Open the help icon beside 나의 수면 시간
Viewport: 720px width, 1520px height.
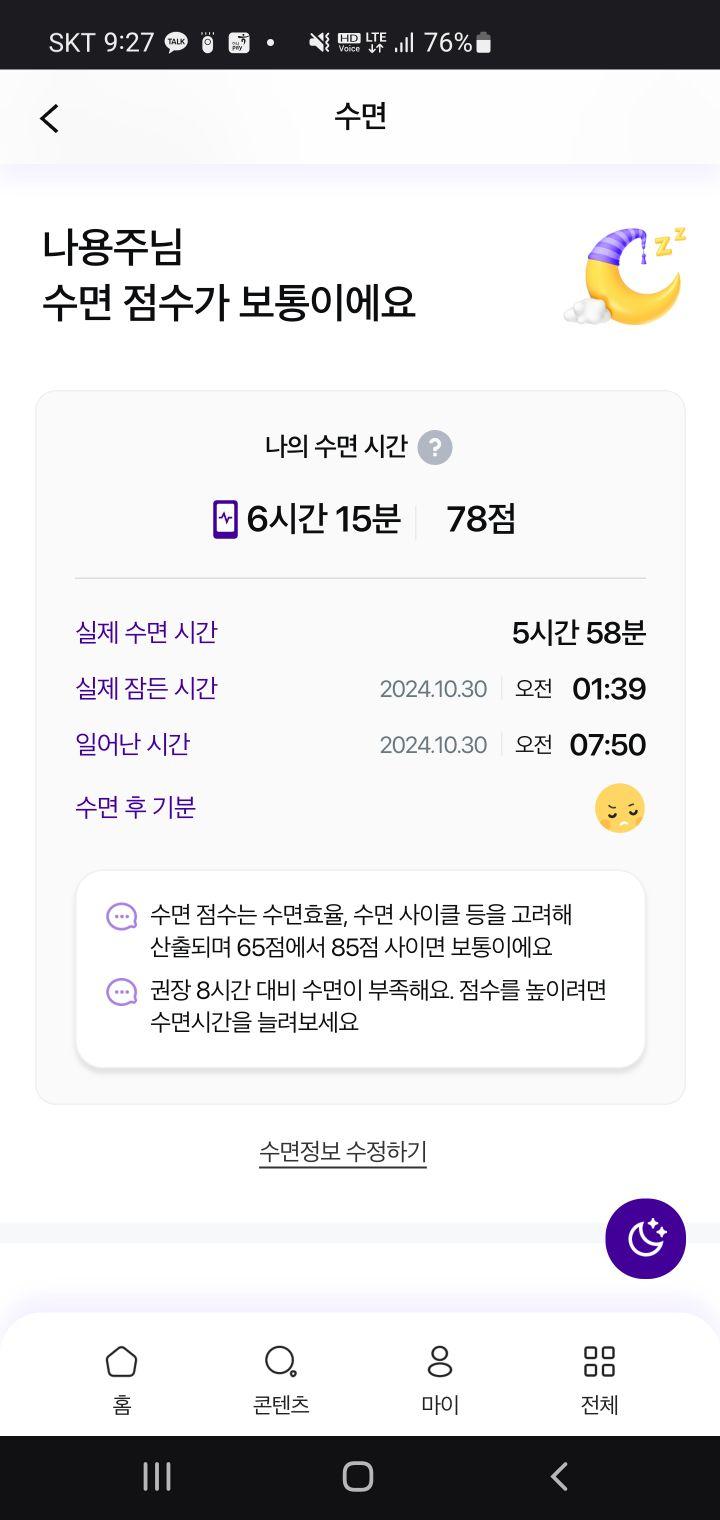(x=435, y=447)
